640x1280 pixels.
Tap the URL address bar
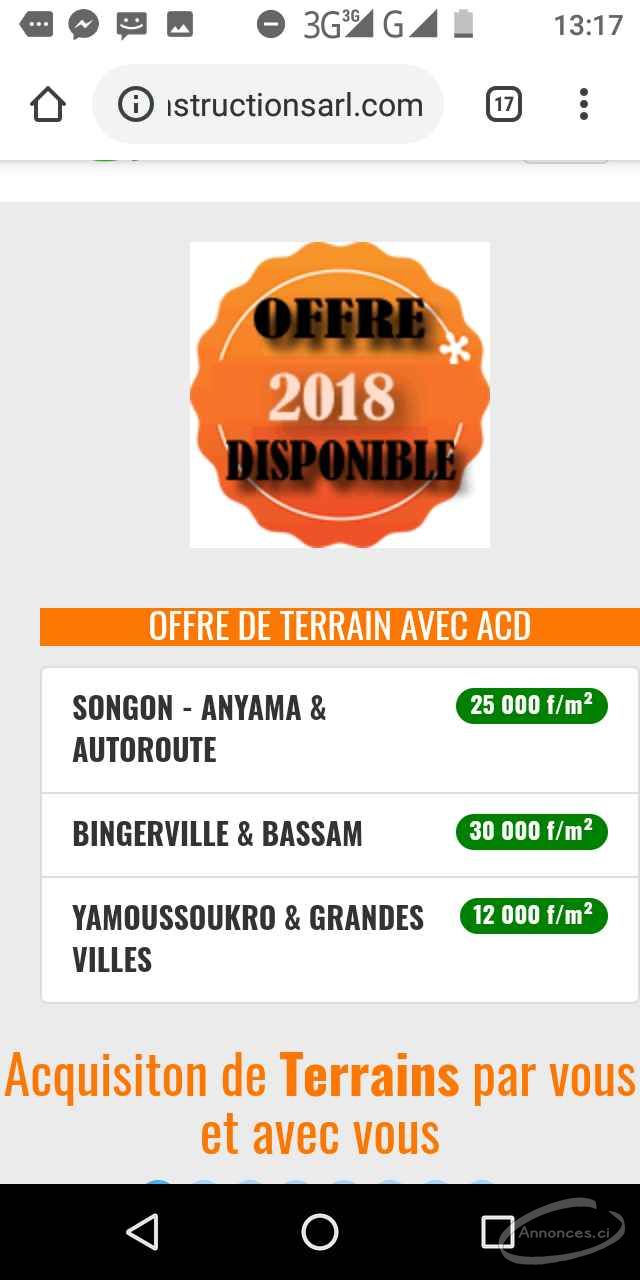294,105
